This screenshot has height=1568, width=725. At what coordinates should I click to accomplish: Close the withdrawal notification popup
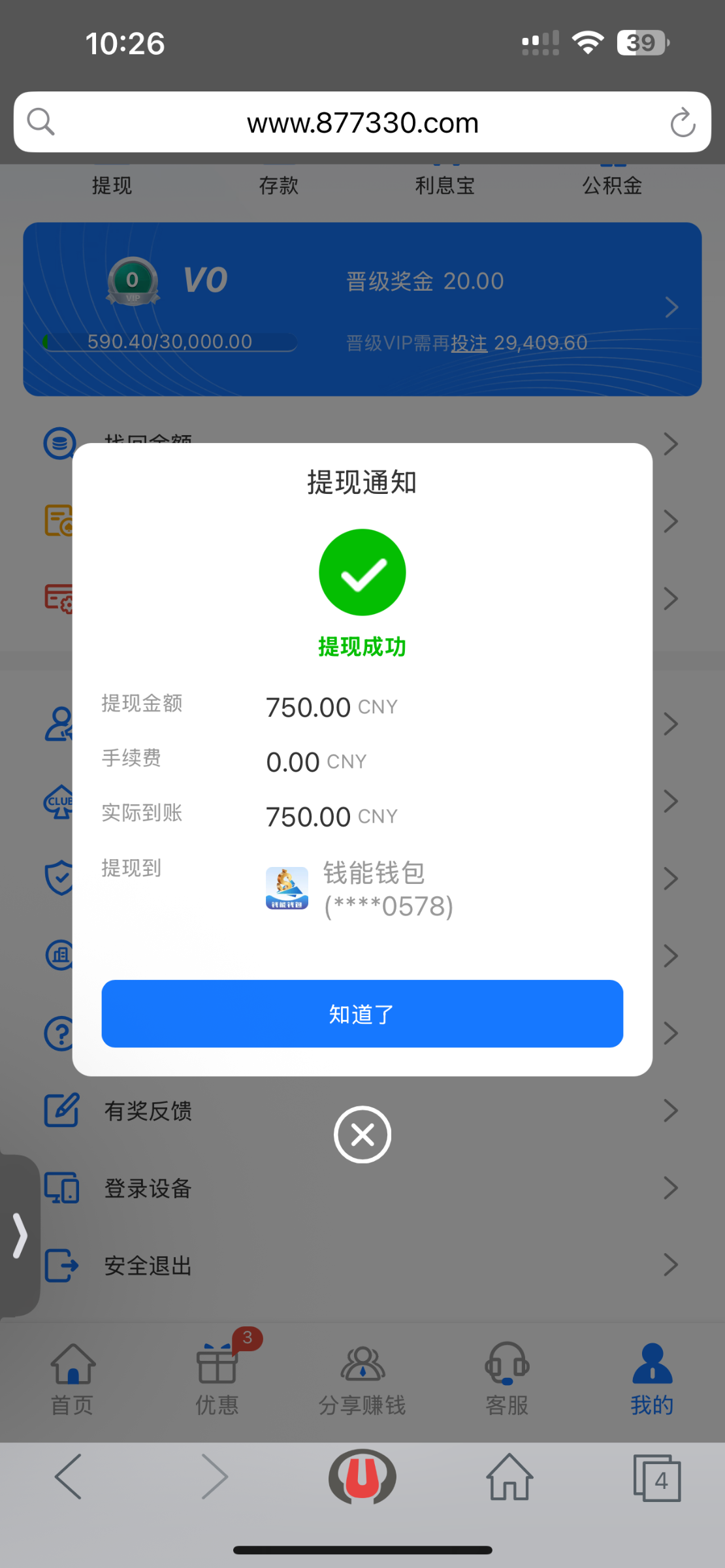pos(362,1134)
